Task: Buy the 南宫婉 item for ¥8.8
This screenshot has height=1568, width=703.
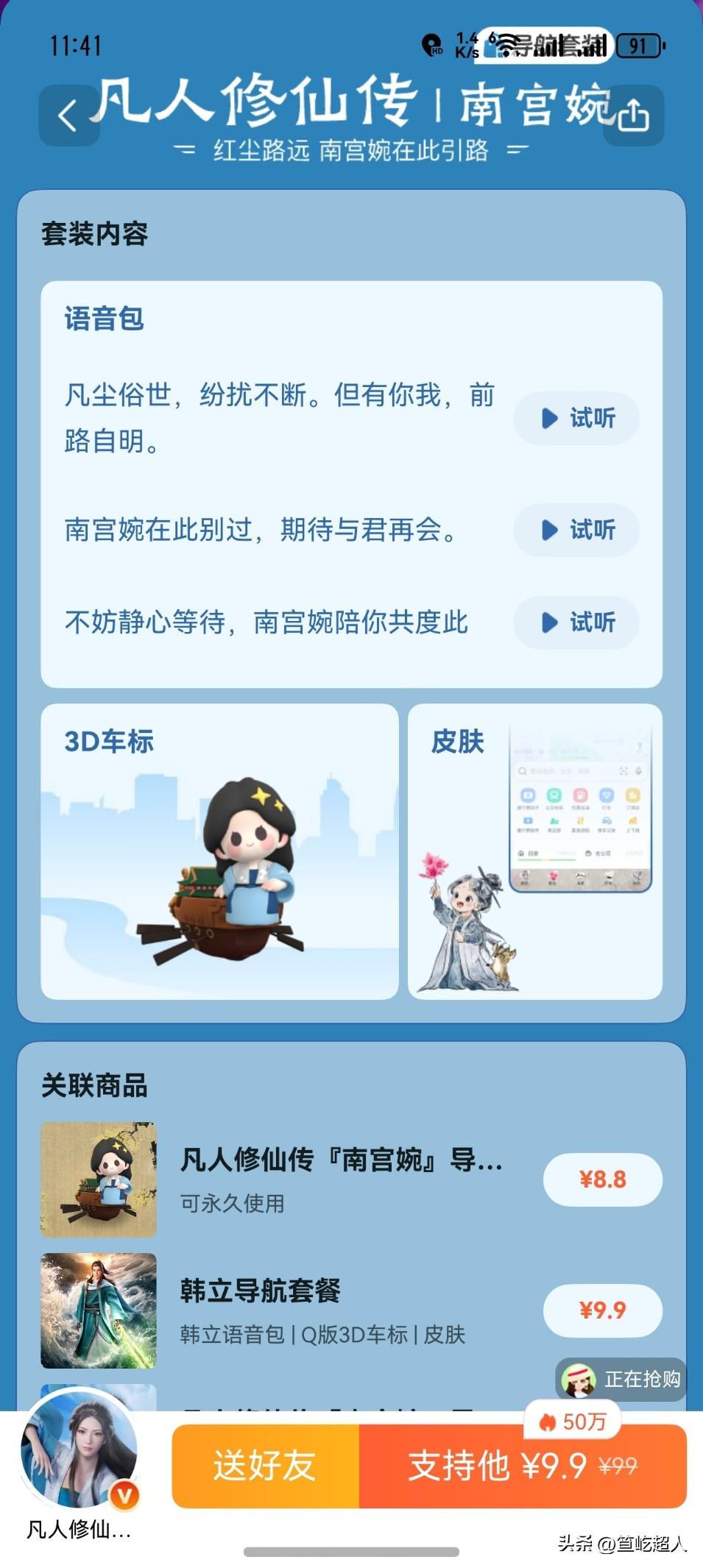Action: click(602, 1179)
